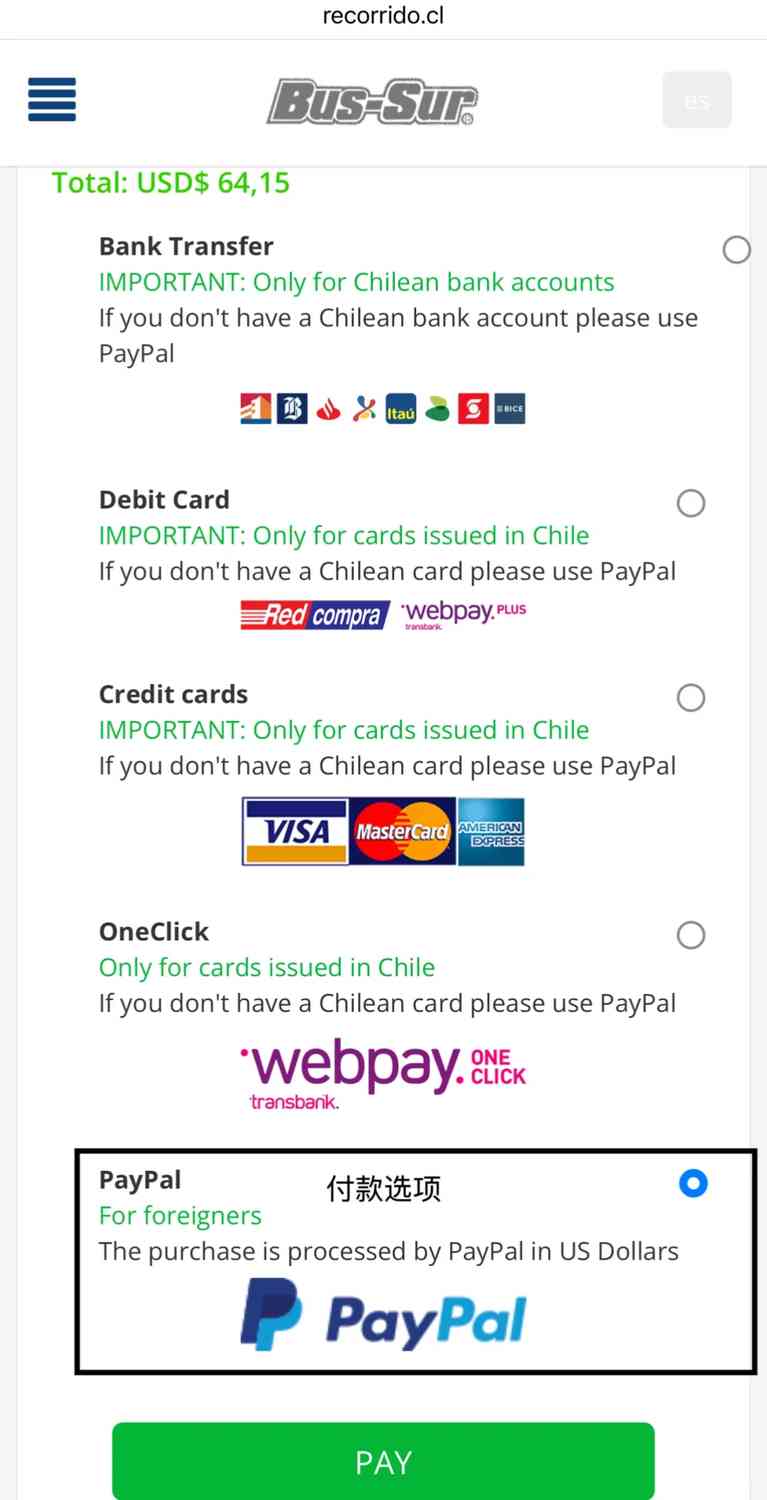Select the Credit cards radio button
Viewport: 767px width, 1500px height.
[691, 697]
